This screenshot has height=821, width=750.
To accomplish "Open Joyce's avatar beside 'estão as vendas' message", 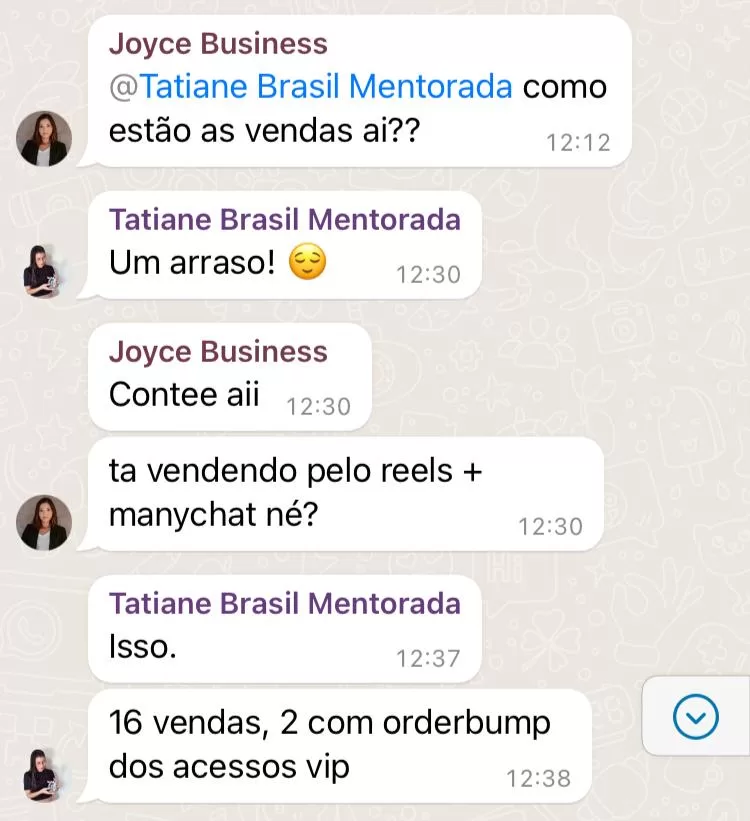I will pyautogui.click(x=44, y=139).
